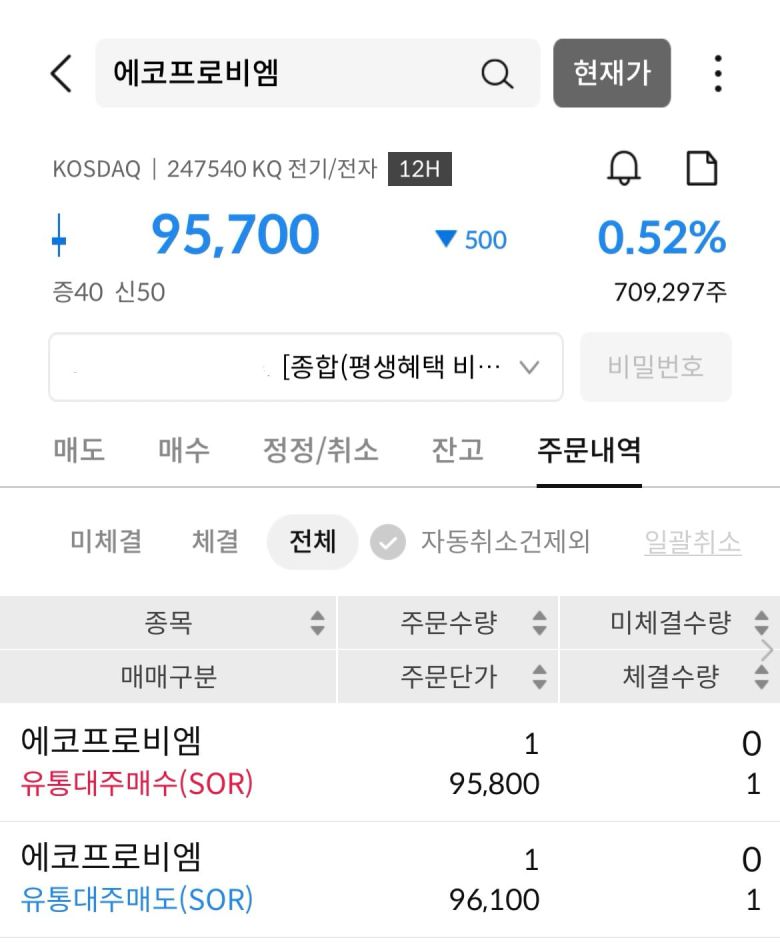
Task: Sort orders by 종목 column arrows
Action: [x=318, y=622]
